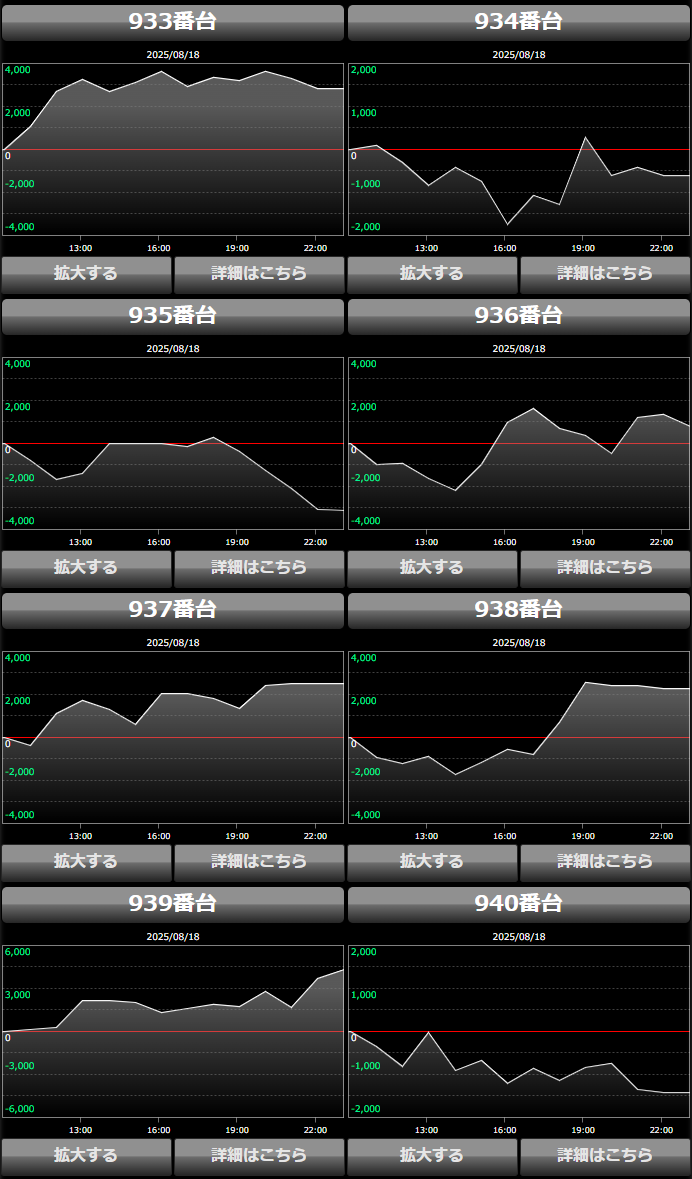
Task: Open the 940番台 title bar
Action: click(518, 904)
